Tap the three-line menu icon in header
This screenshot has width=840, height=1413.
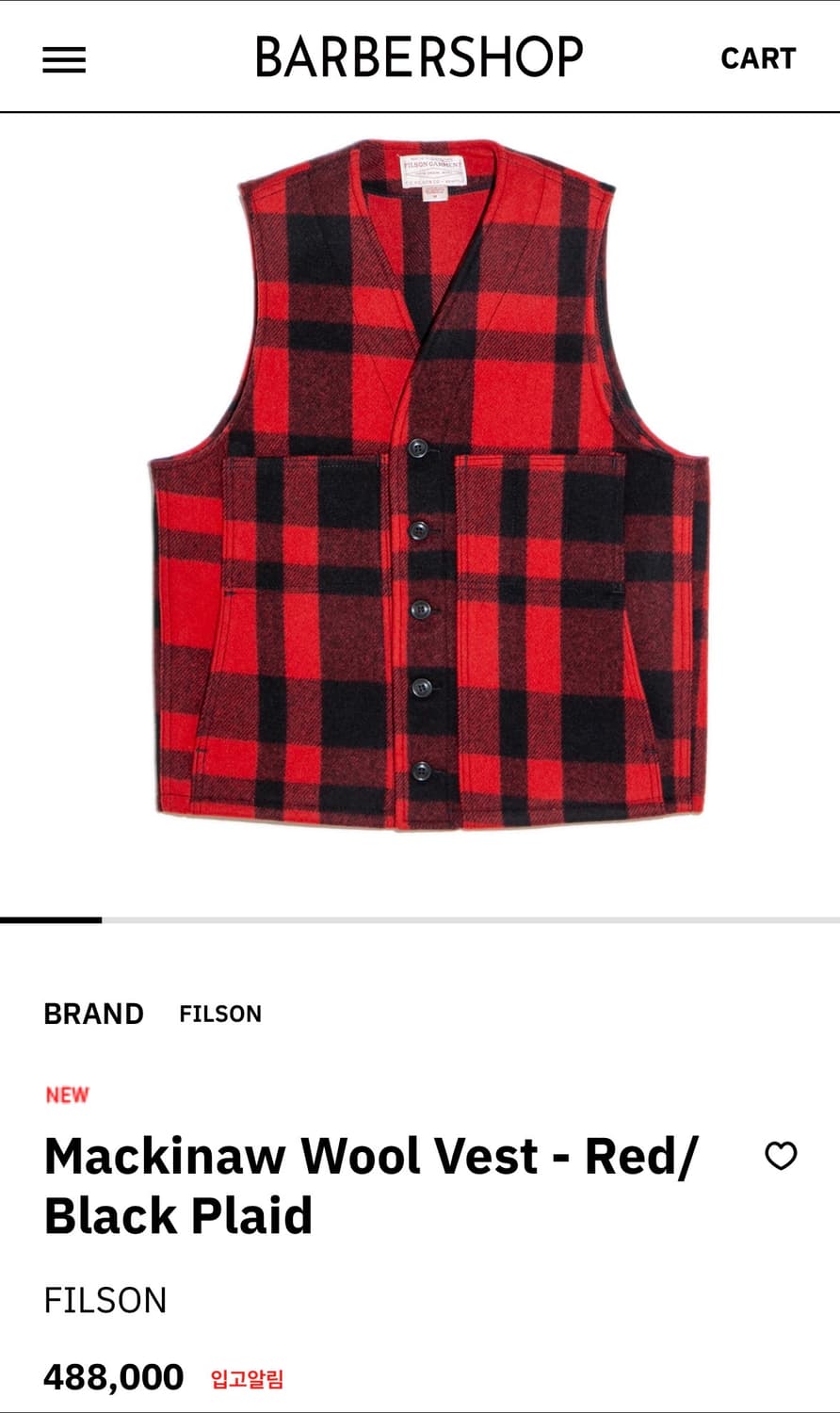[x=64, y=59]
